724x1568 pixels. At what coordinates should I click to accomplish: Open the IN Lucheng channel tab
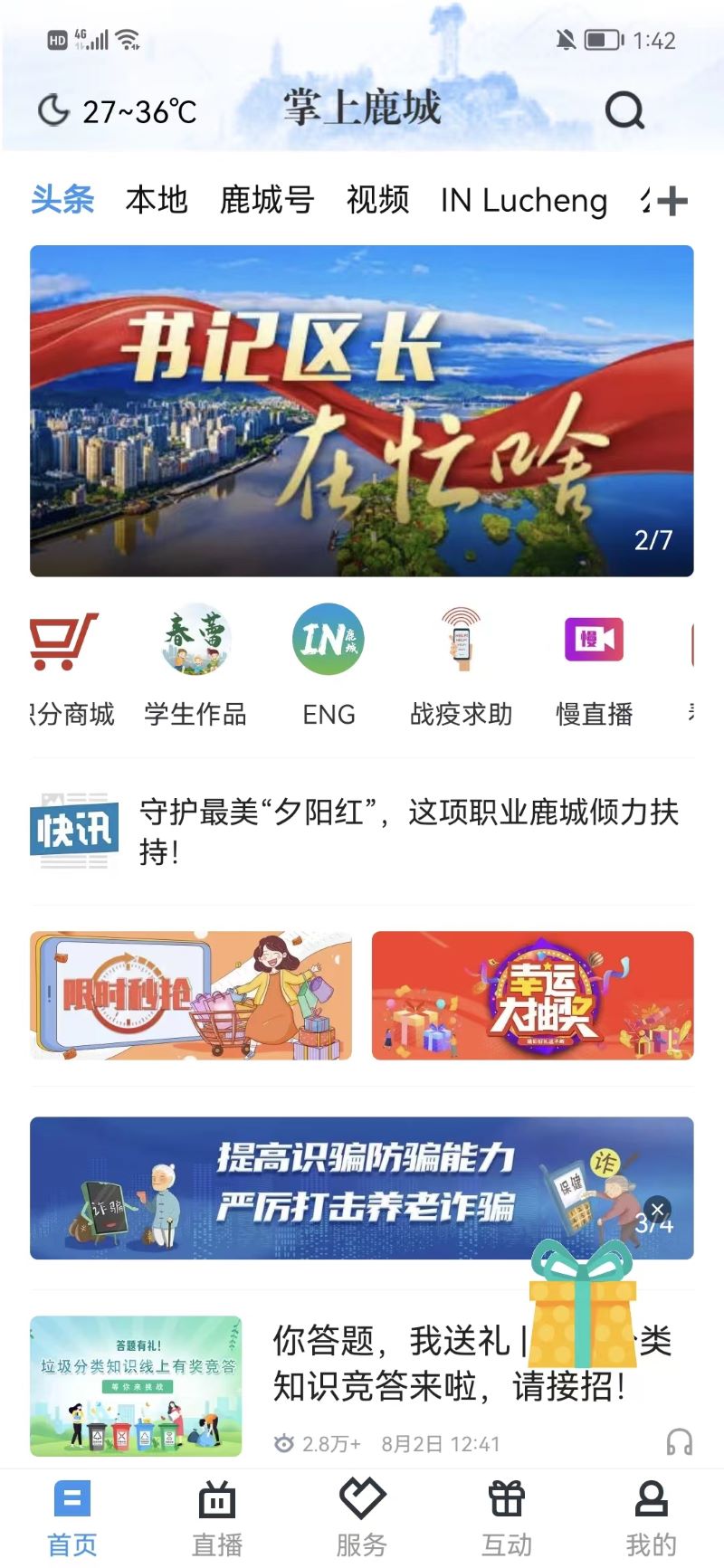[x=523, y=200]
